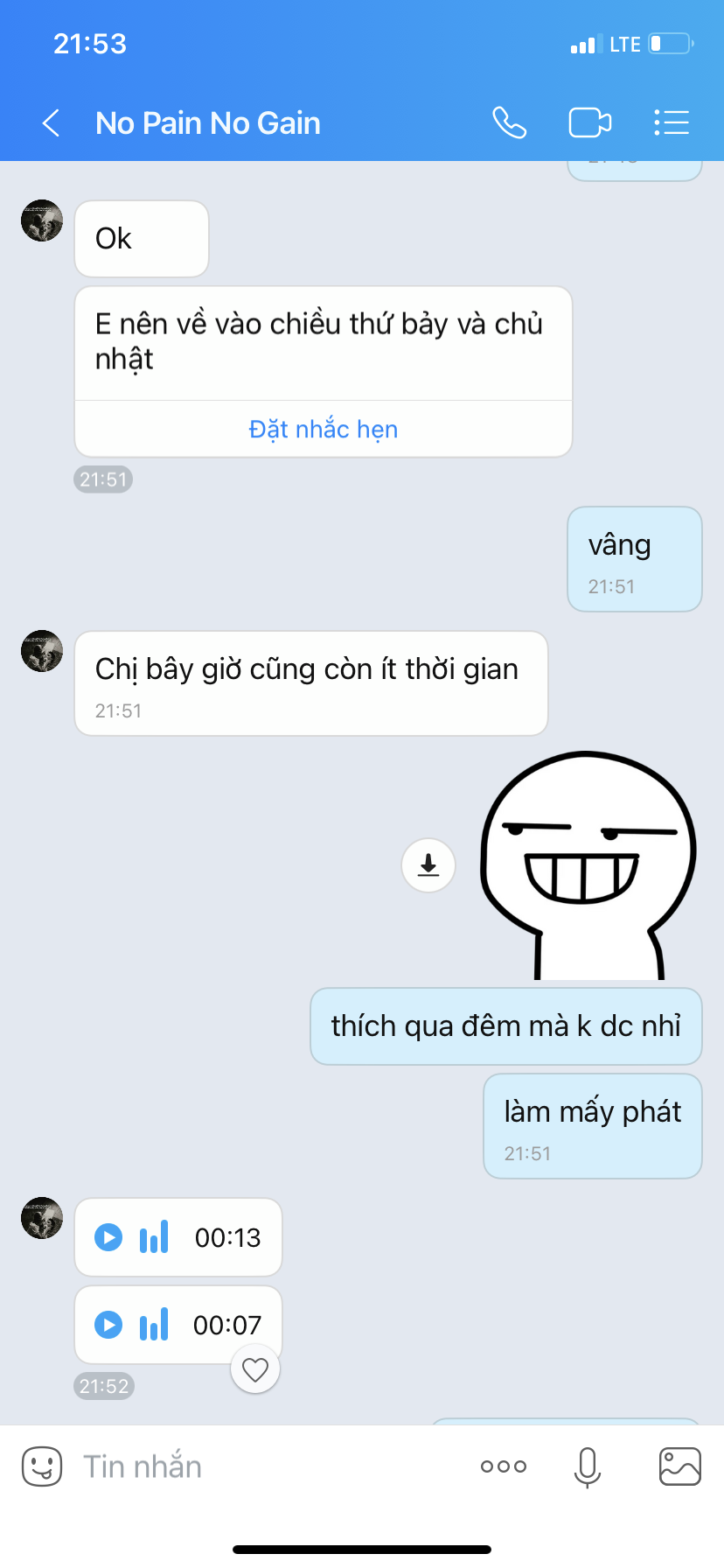724x1568 pixels.
Task: Open the No Pain No Gain profile
Action: 208,123
